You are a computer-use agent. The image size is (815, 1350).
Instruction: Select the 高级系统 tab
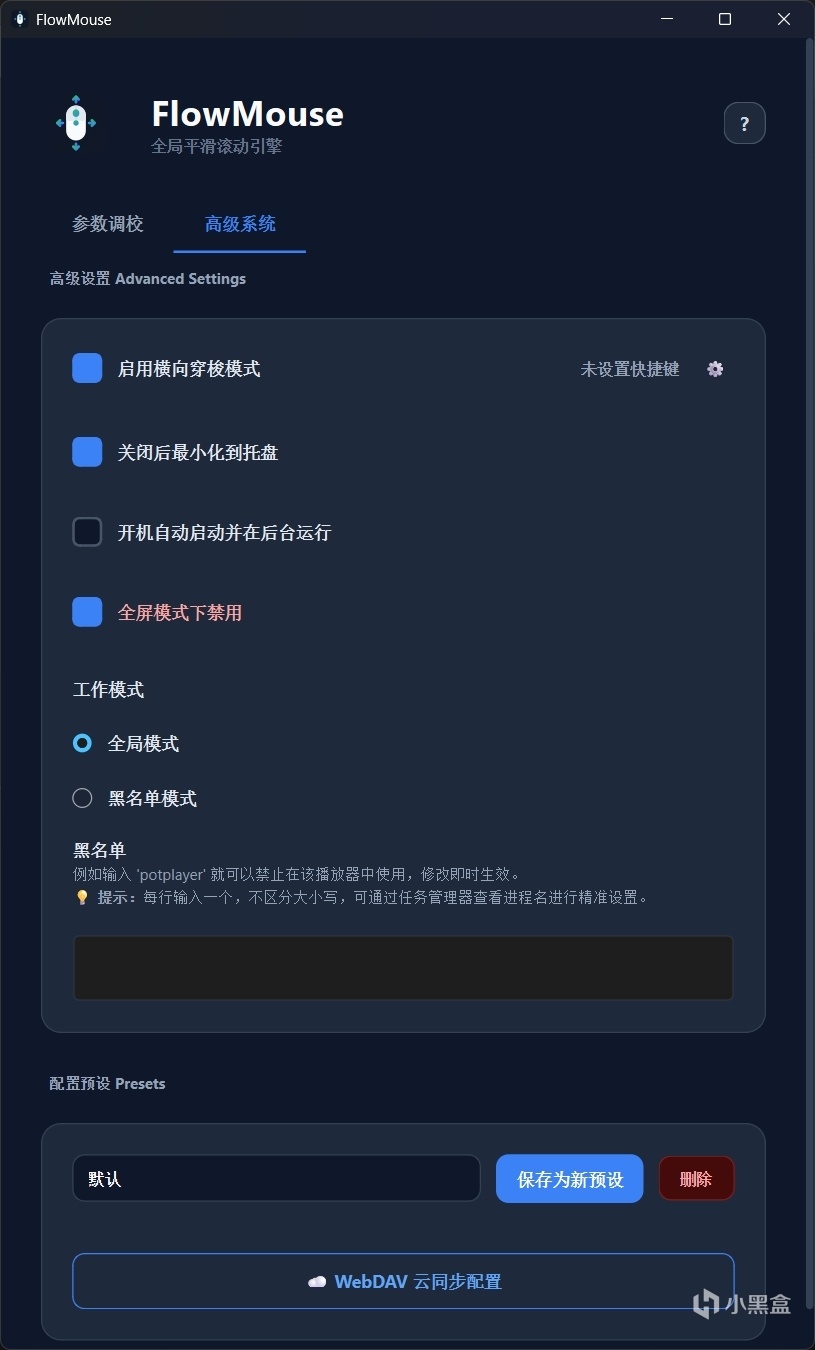(x=240, y=224)
